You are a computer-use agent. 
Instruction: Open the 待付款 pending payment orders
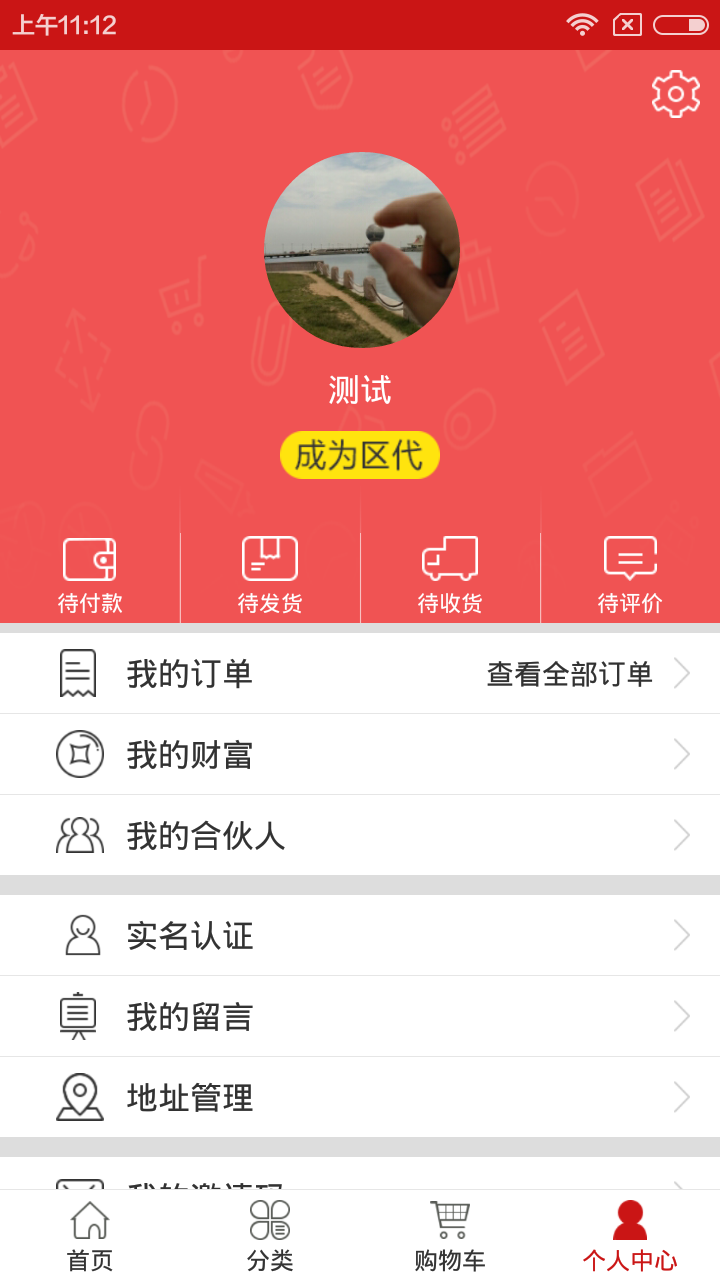click(90, 570)
